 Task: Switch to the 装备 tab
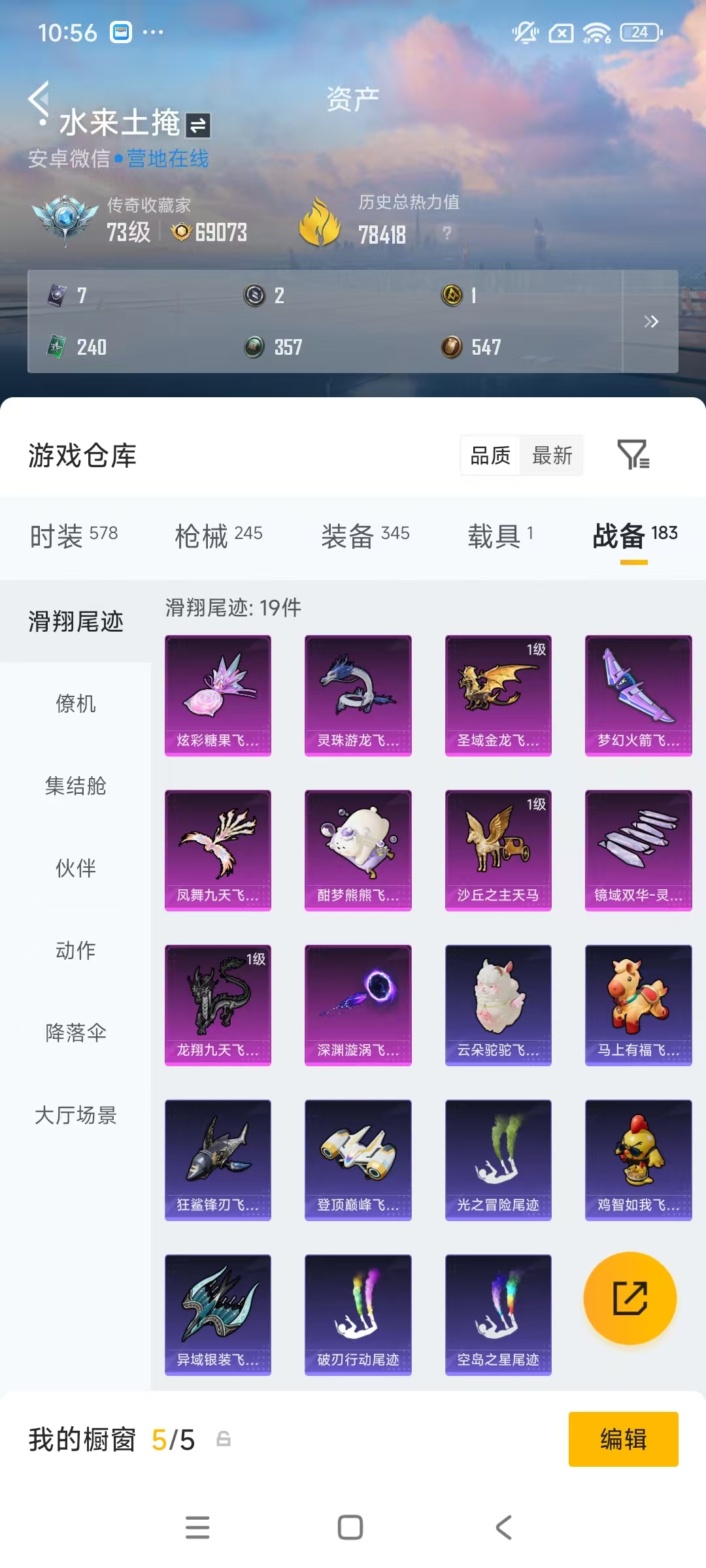click(x=365, y=536)
